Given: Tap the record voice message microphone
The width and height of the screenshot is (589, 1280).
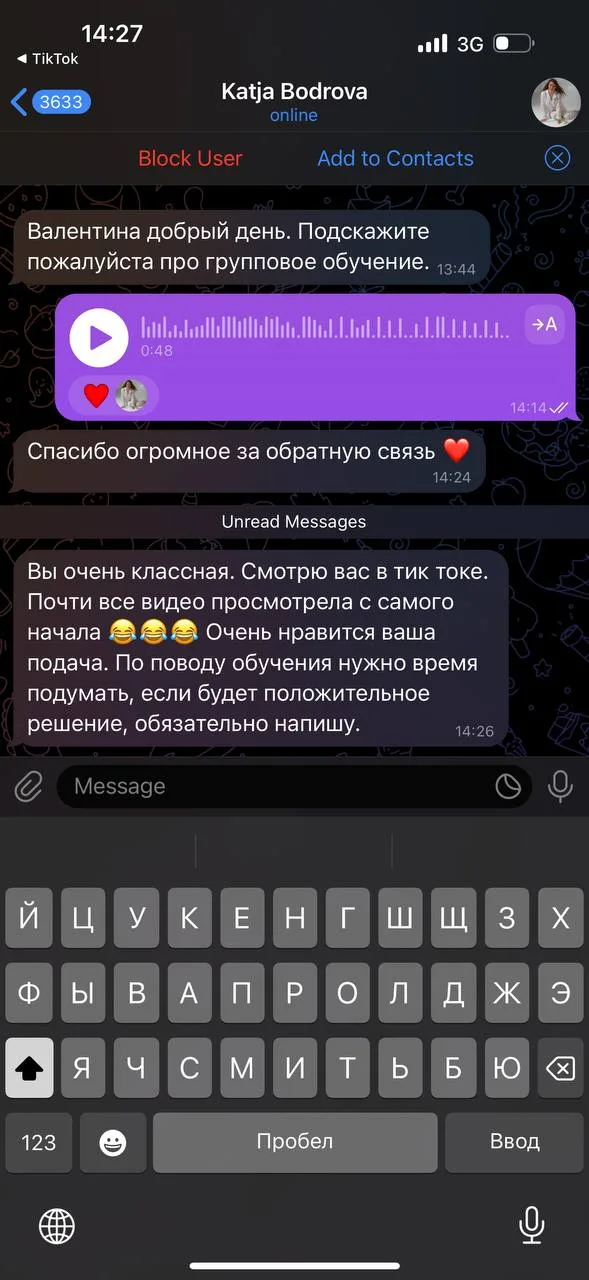Looking at the screenshot, I should 561,787.
